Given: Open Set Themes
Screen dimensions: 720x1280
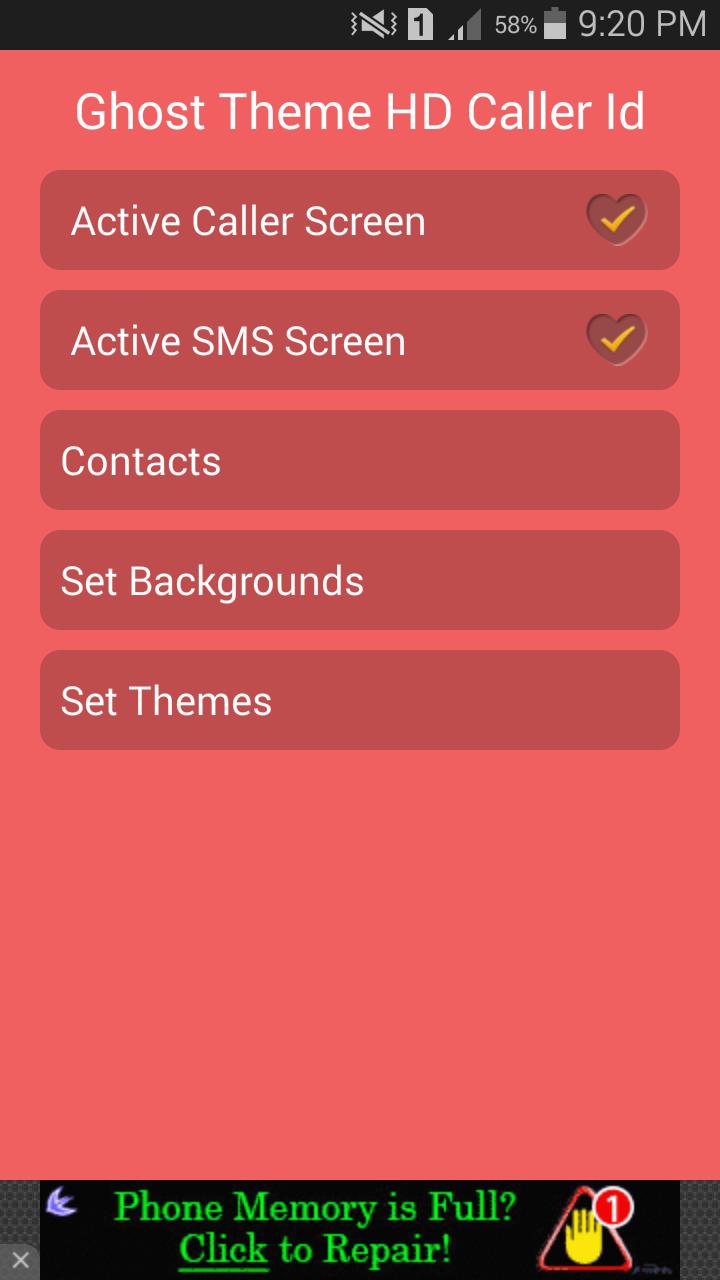Looking at the screenshot, I should (359, 700).
